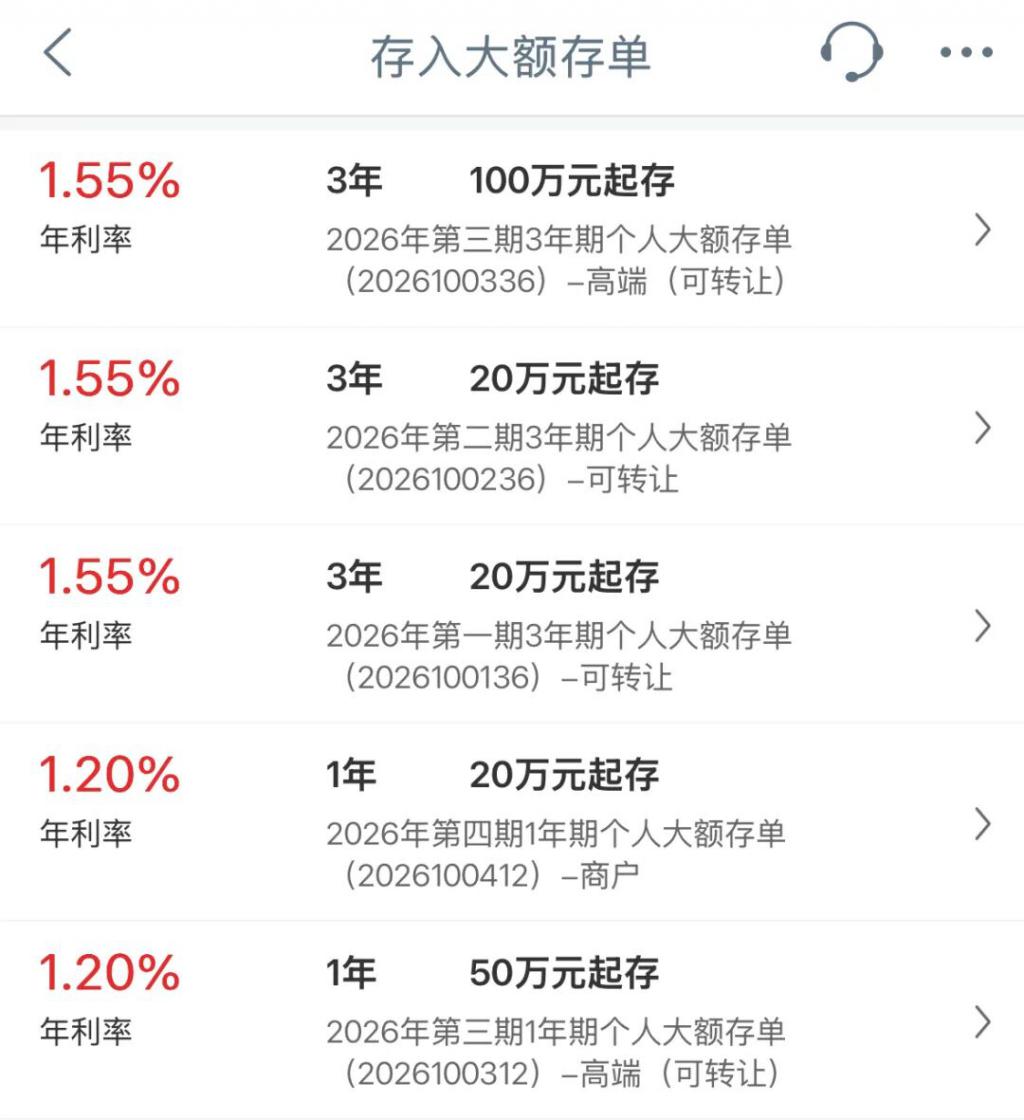This screenshot has width=1024, height=1120.
Task: Open the 3年 100万元起存 deposit (2026100336)
Action: [x=512, y=230]
